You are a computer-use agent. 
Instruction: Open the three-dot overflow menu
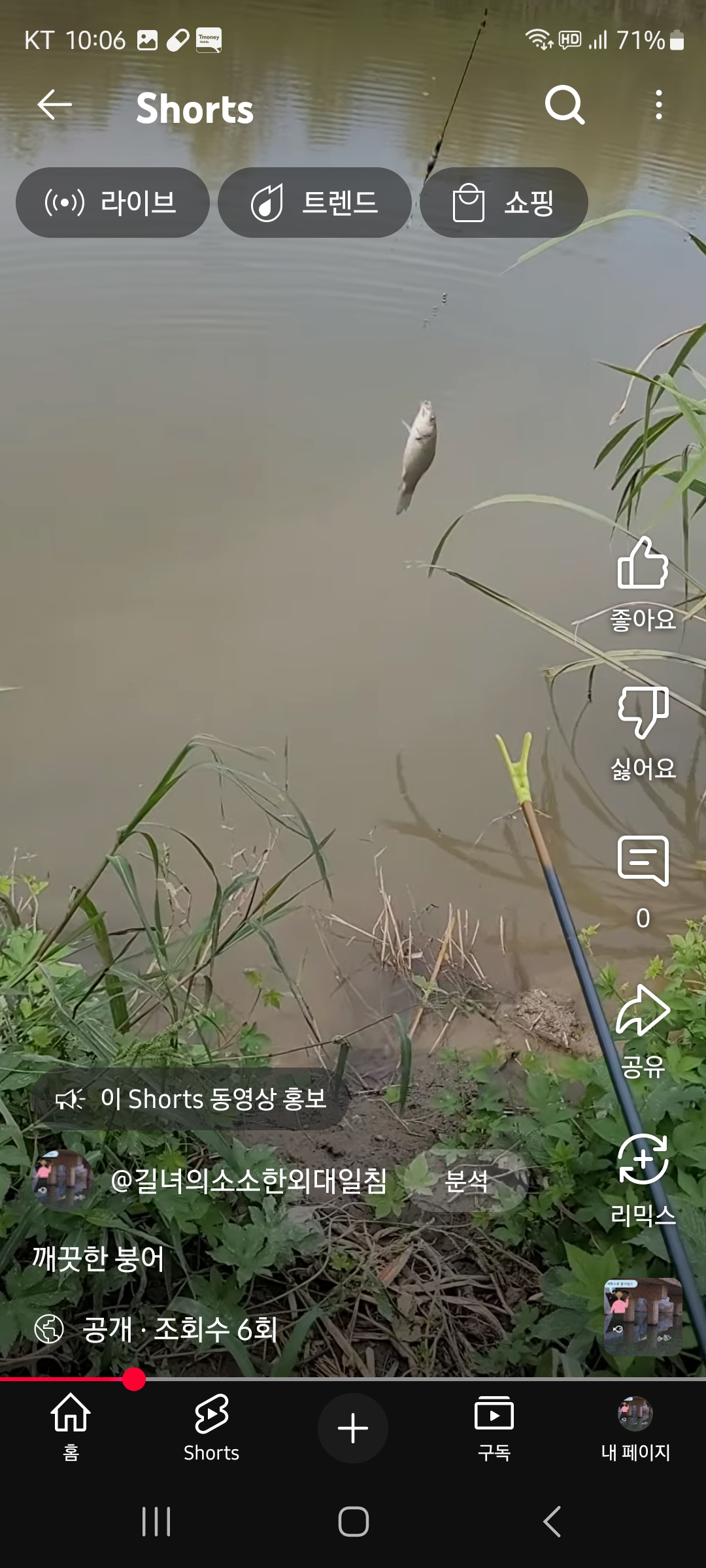658,105
